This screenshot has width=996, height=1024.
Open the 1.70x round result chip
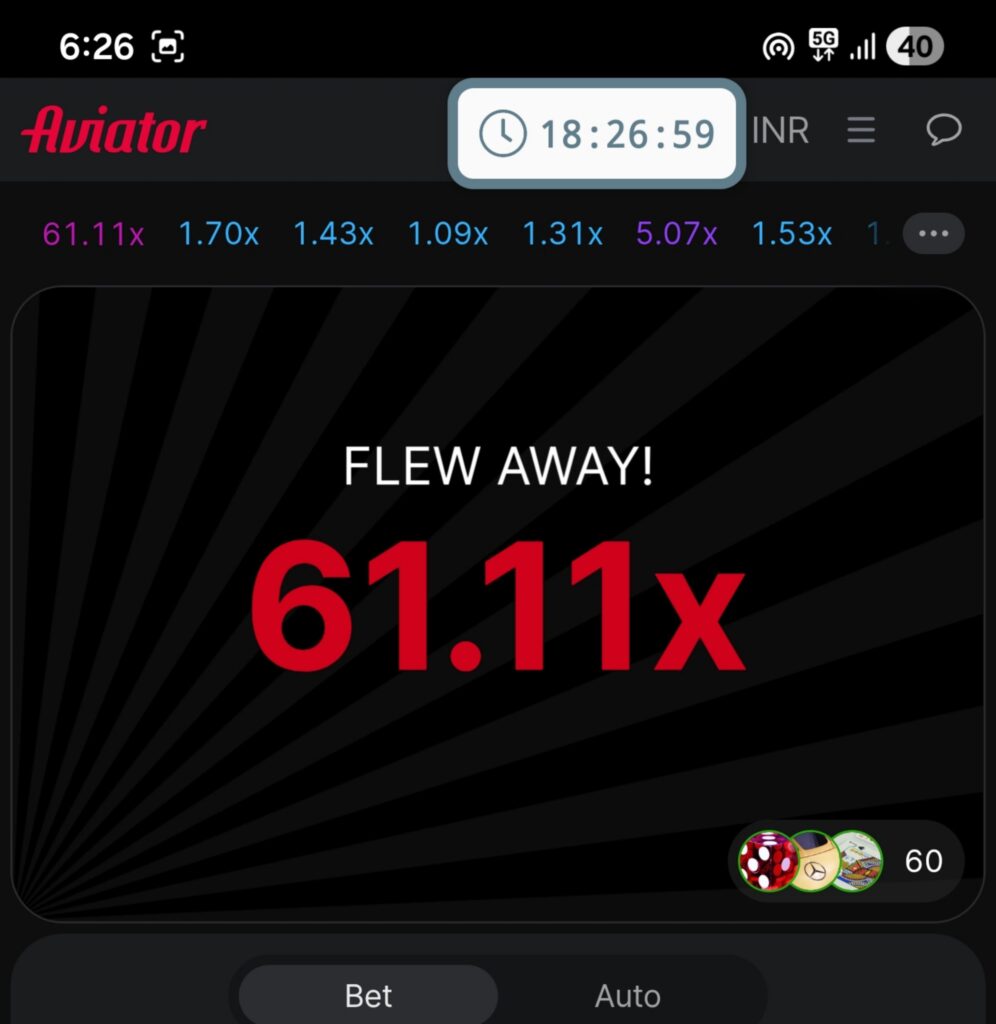(218, 235)
